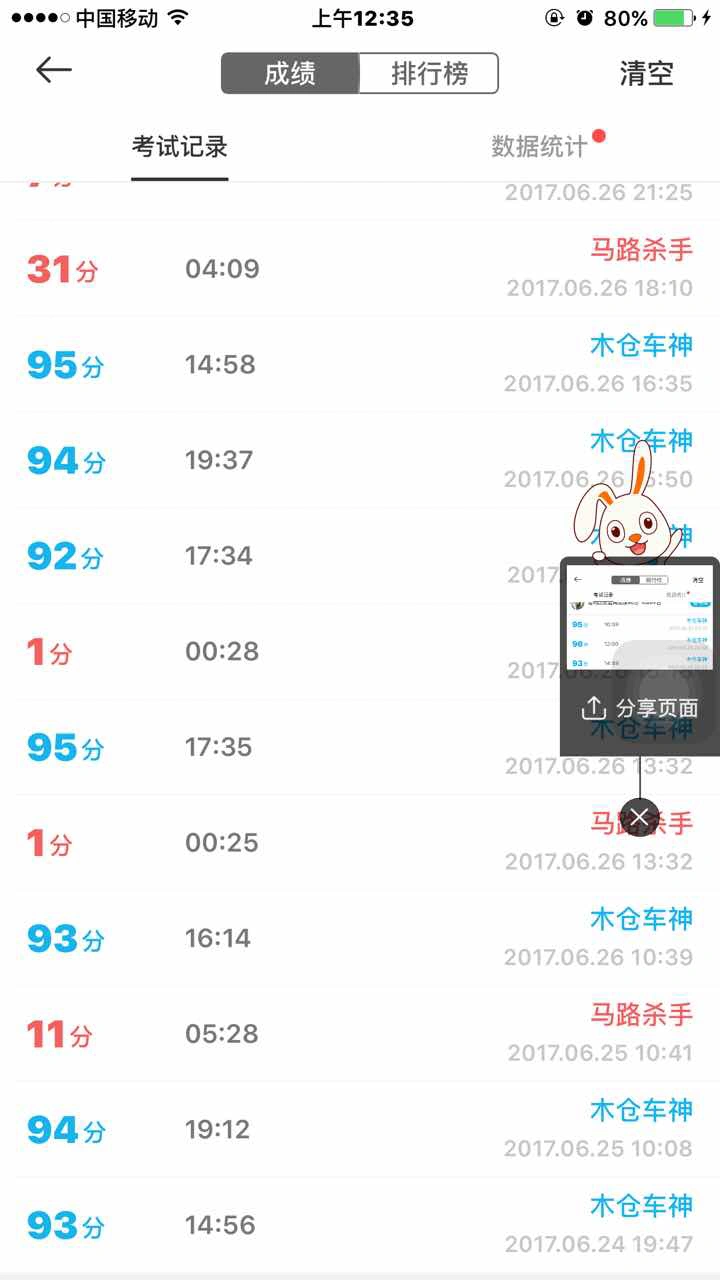Open the 1分 record lasting 00:25
This screenshot has height=1280, width=720.
[300, 842]
